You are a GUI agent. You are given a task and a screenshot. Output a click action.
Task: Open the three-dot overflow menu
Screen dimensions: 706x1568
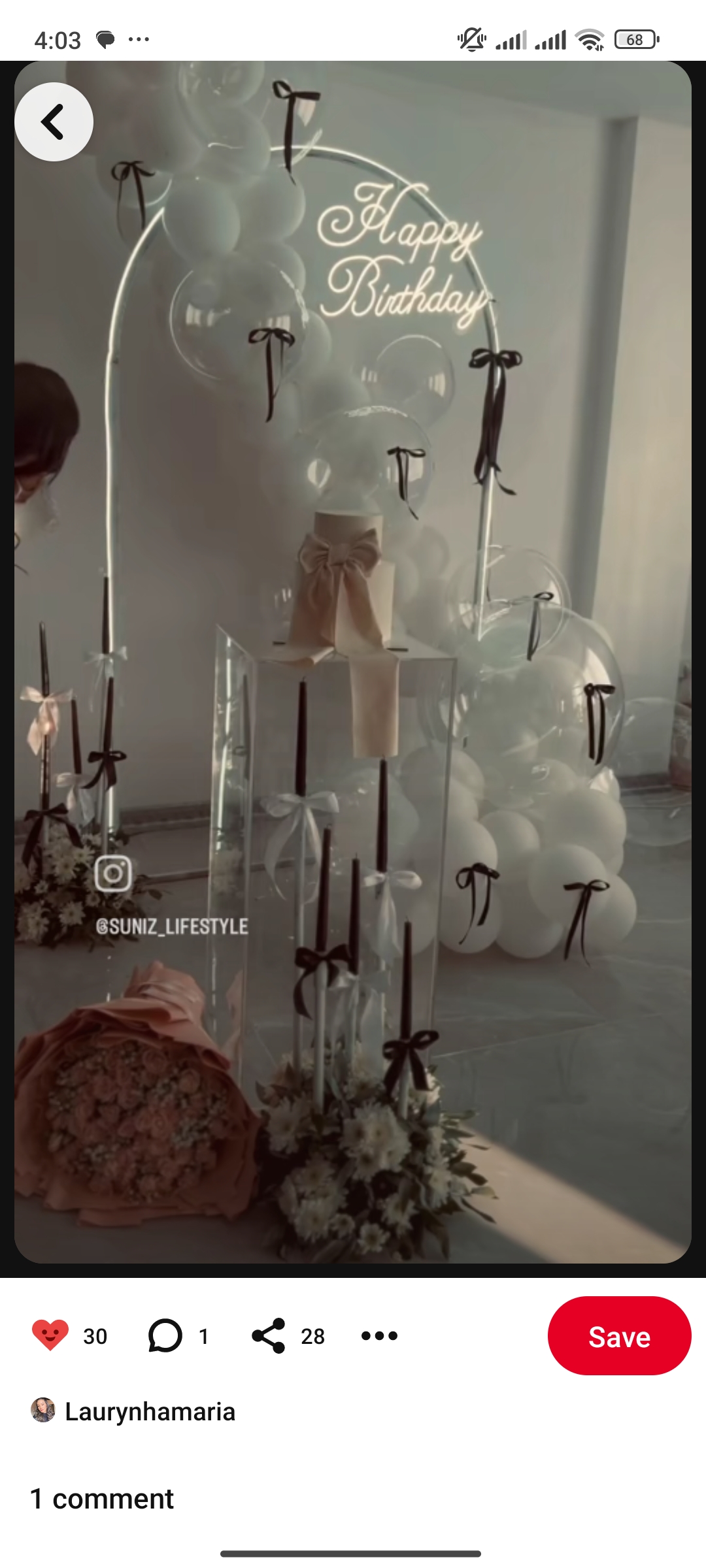(x=379, y=1335)
